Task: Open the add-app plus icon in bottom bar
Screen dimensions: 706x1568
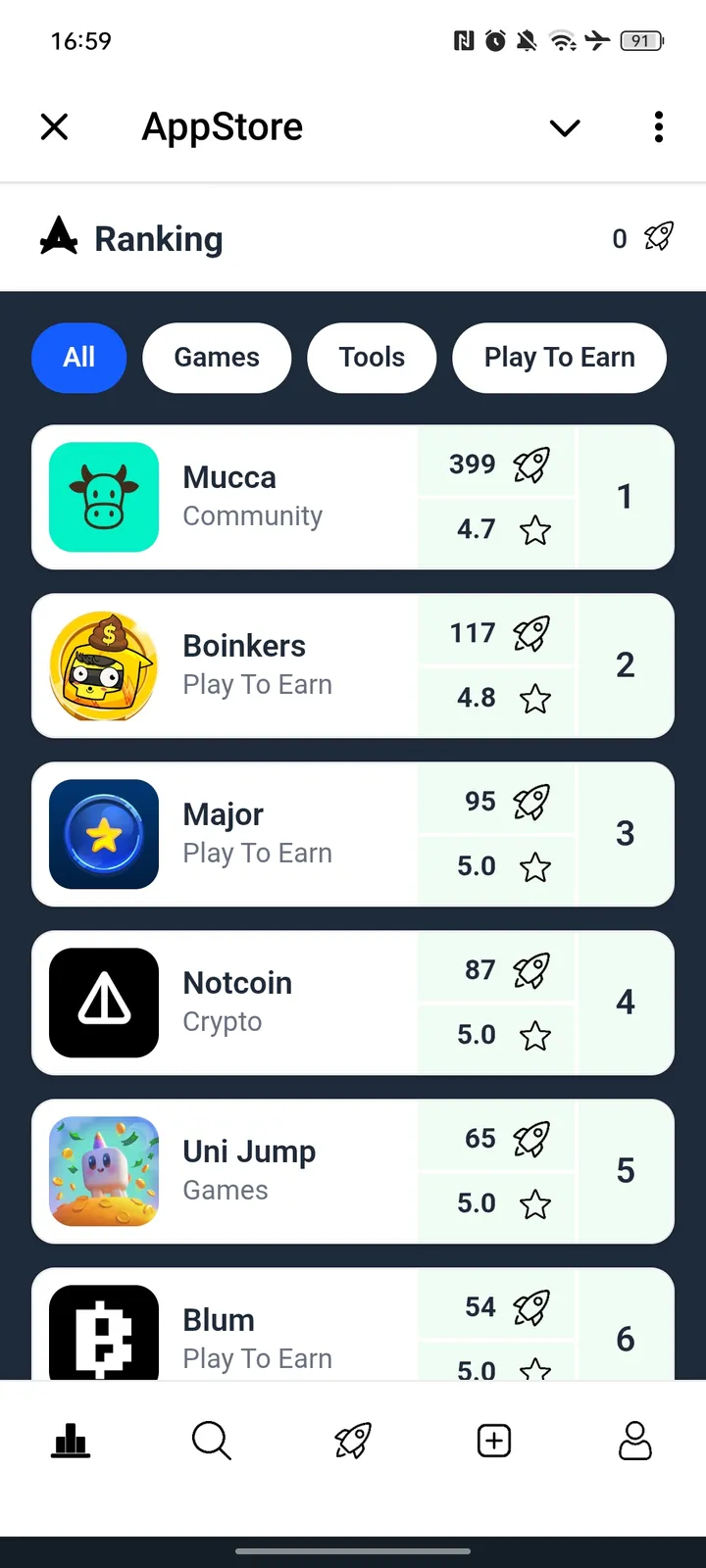Action: (493, 1441)
